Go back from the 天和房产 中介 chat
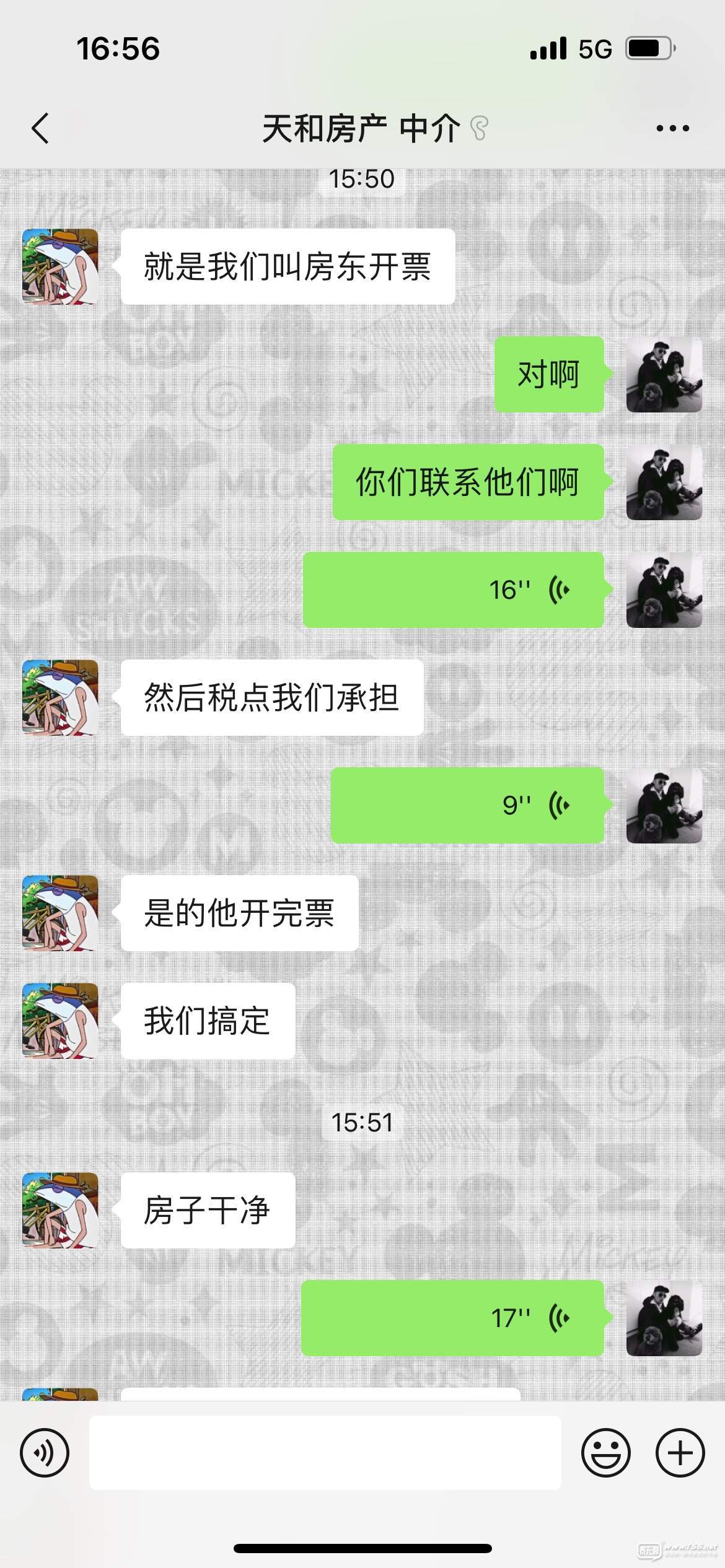Screen dimensions: 725x1568 (40, 129)
